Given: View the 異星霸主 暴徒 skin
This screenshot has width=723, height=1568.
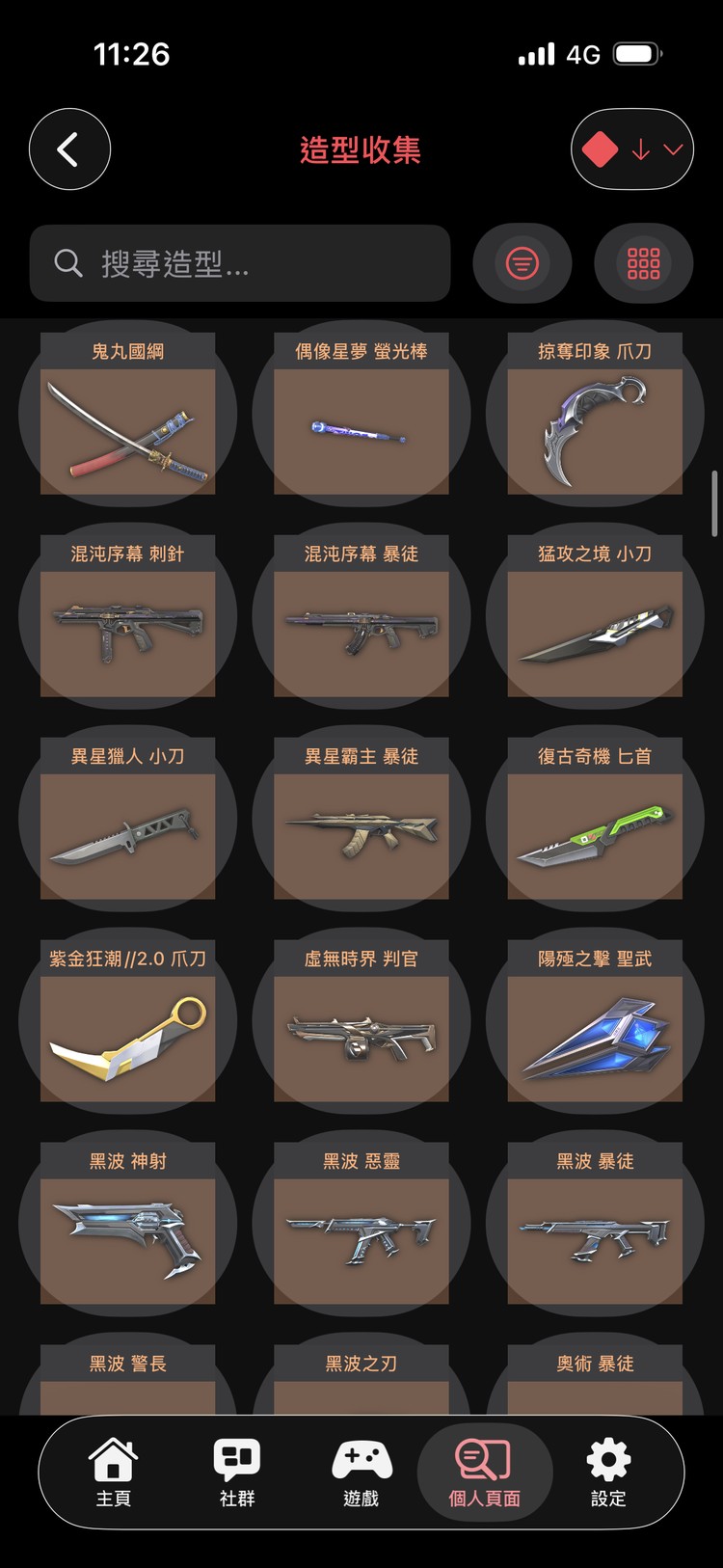Looking at the screenshot, I should (x=361, y=818).
